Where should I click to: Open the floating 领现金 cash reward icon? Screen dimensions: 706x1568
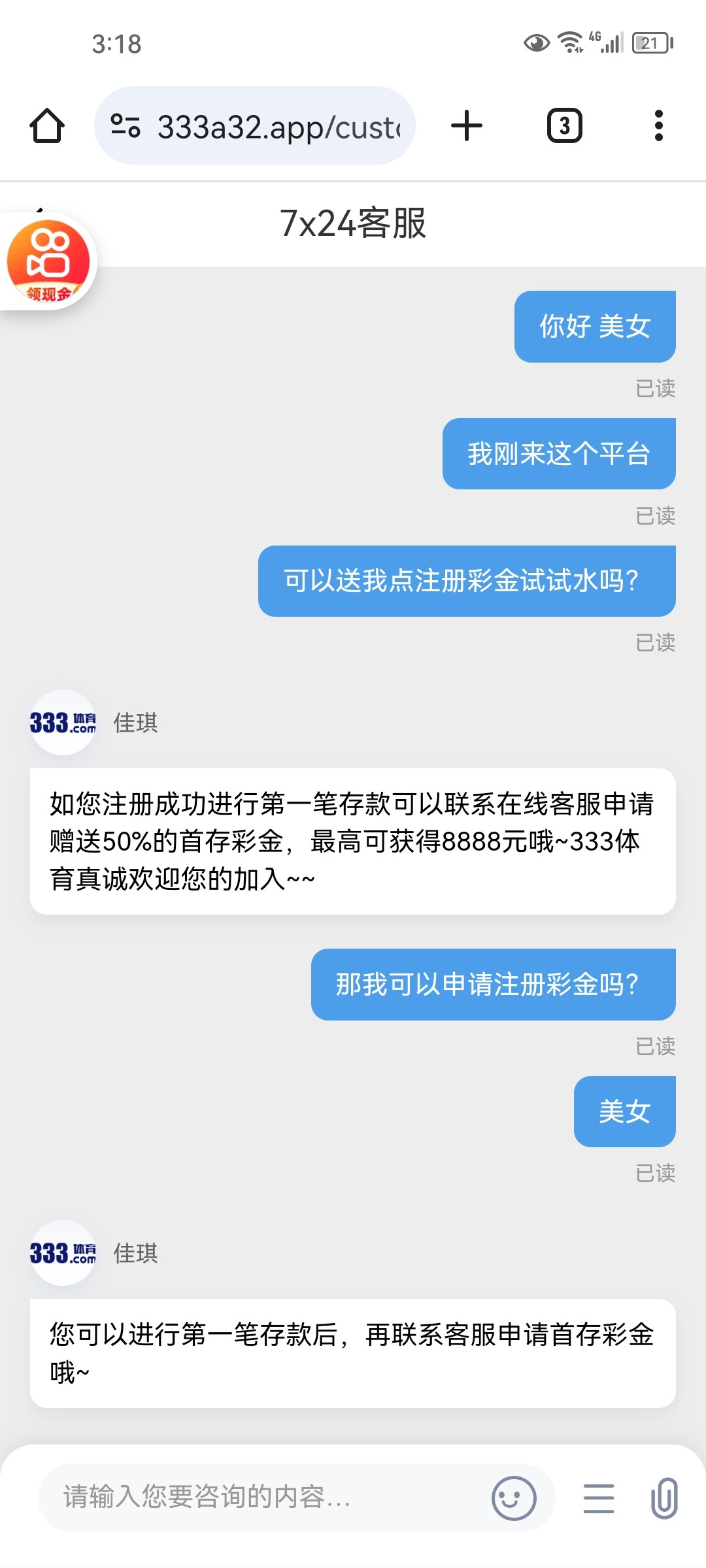pyautogui.click(x=48, y=261)
